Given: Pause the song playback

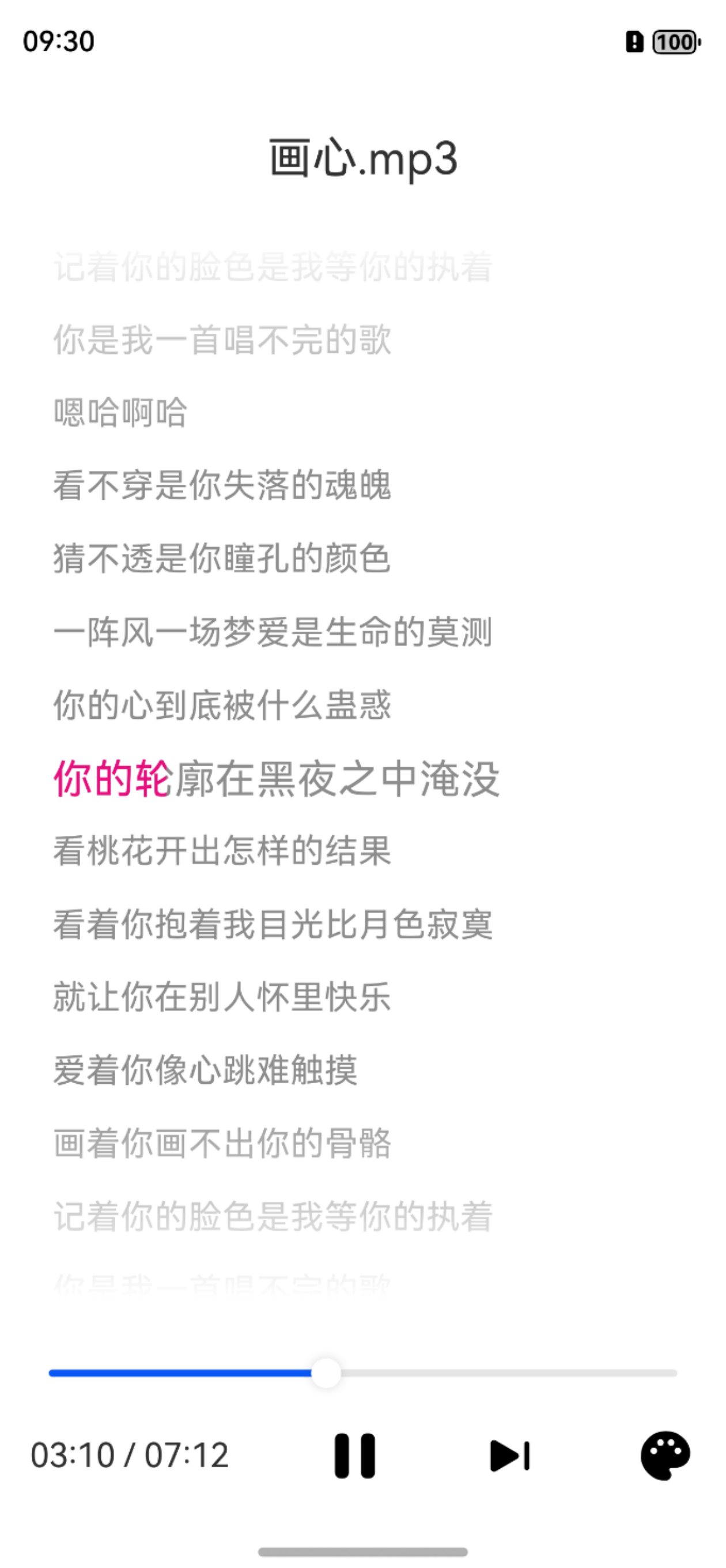Looking at the screenshot, I should point(355,1456).
